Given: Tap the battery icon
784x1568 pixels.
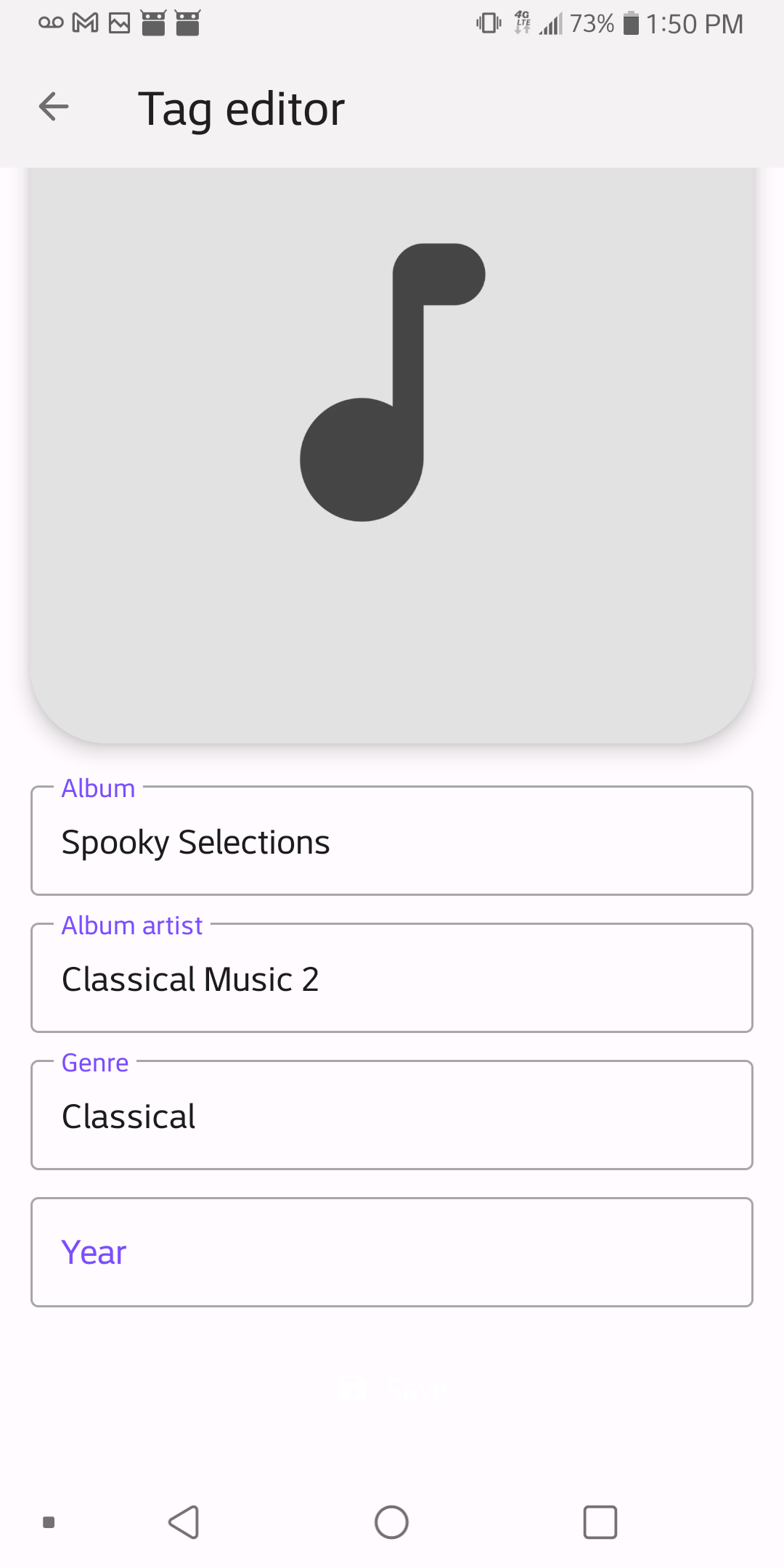Looking at the screenshot, I should click(631, 23).
